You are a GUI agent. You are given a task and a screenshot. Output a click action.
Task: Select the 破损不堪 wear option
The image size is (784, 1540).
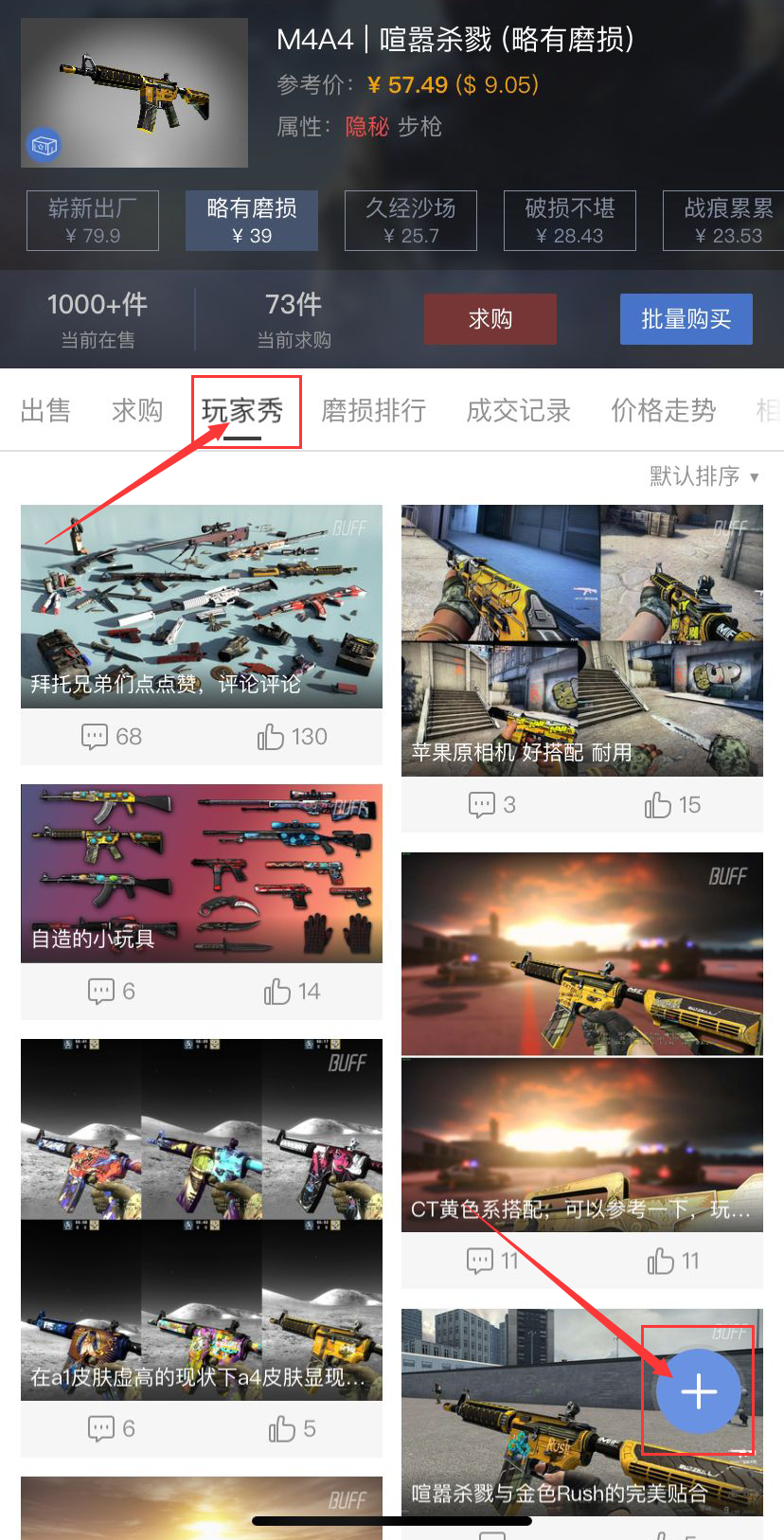569,221
